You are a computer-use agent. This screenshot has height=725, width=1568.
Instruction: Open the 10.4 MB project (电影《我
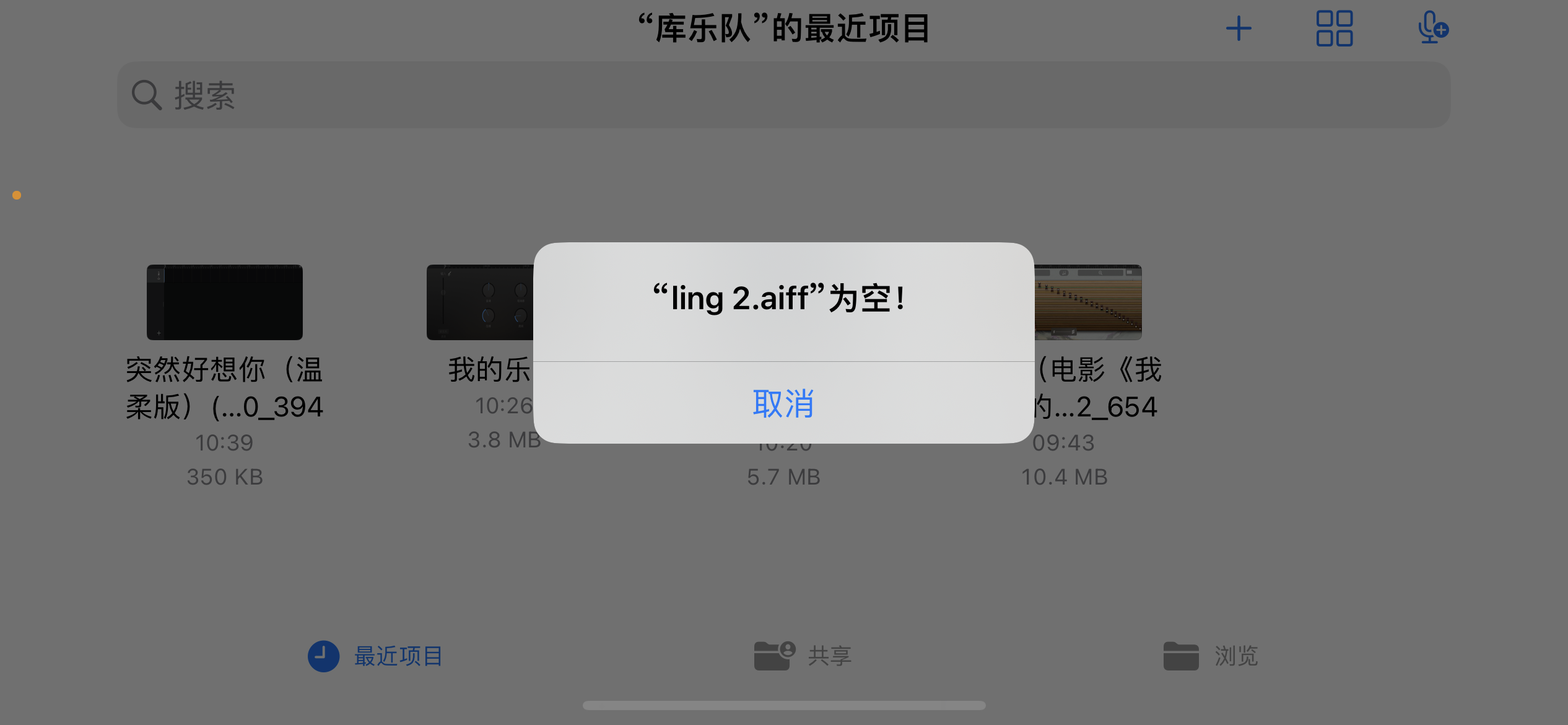click(1088, 302)
